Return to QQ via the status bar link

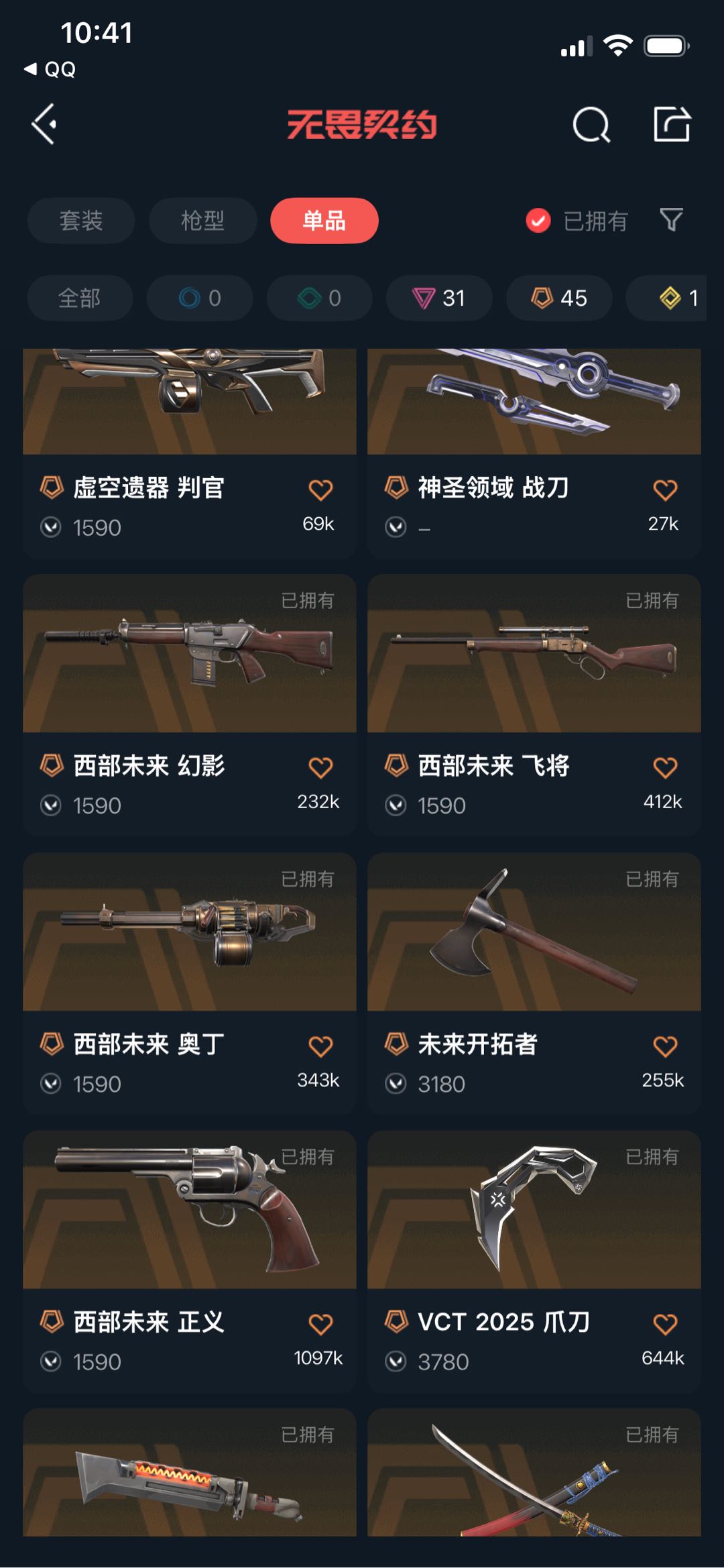pyautogui.click(x=50, y=69)
